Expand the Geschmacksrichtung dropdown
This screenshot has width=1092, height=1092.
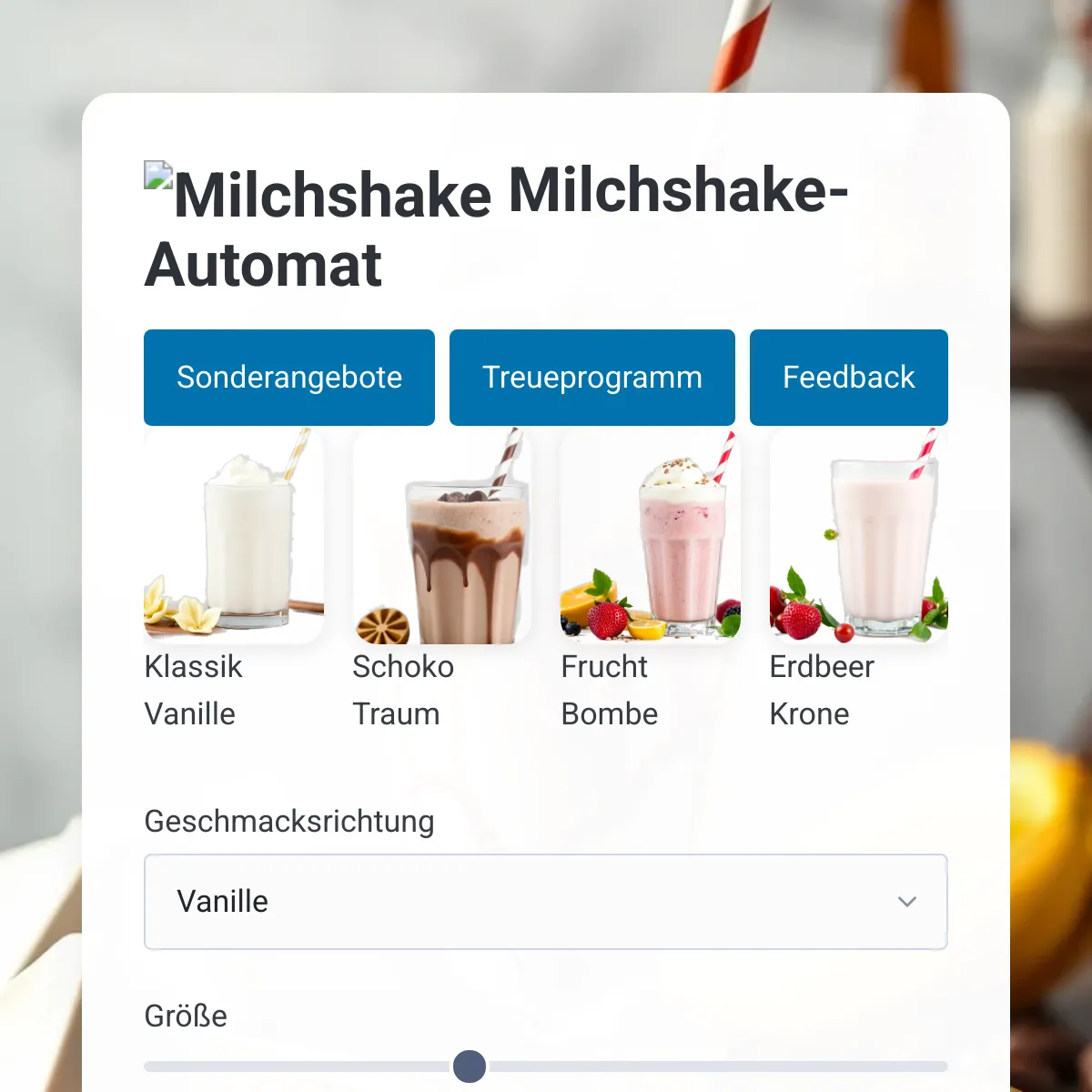click(x=545, y=902)
